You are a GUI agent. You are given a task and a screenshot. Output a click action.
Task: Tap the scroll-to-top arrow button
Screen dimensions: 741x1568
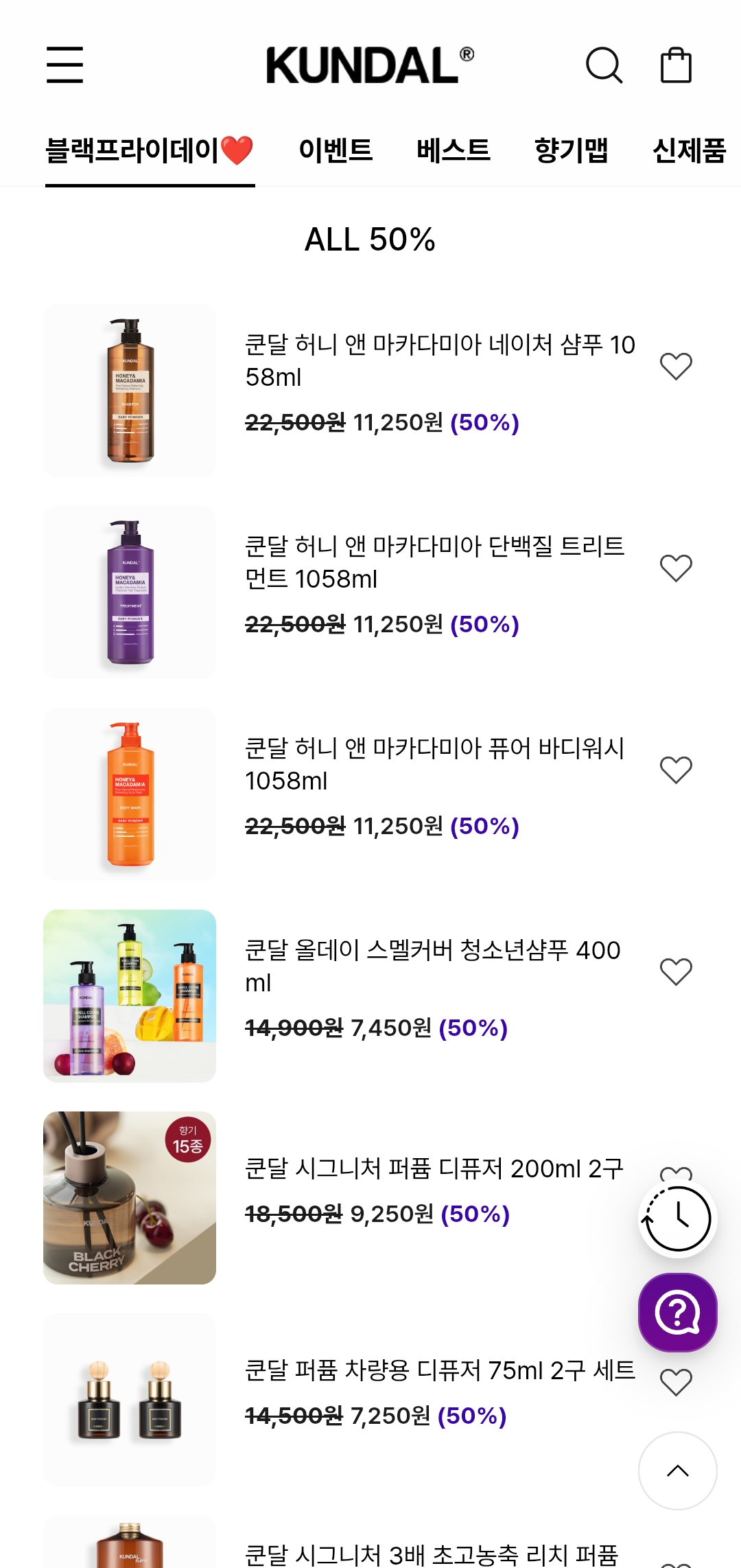coord(678,1471)
